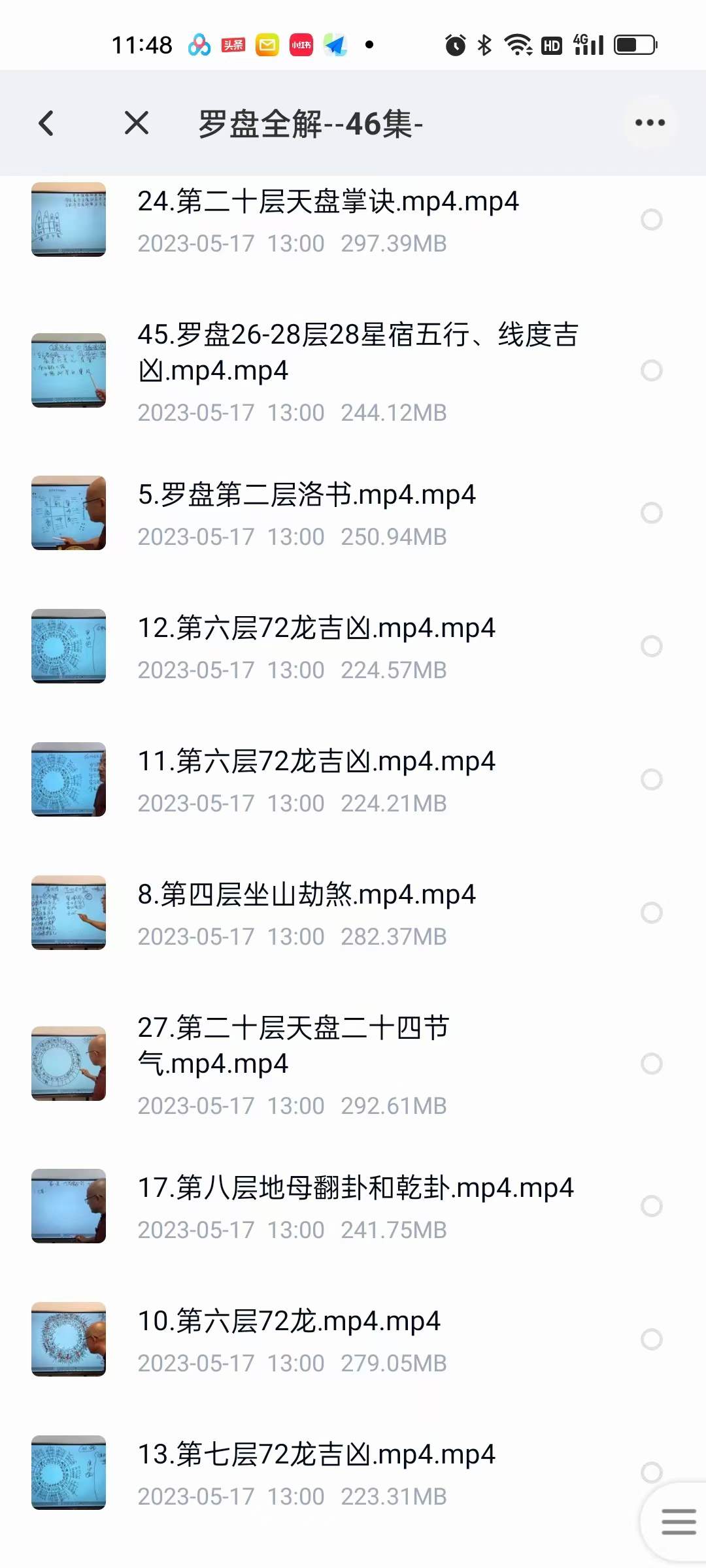706x1568 pixels.
Task: Tap the mail notification icon in status bar
Action: [x=267, y=44]
